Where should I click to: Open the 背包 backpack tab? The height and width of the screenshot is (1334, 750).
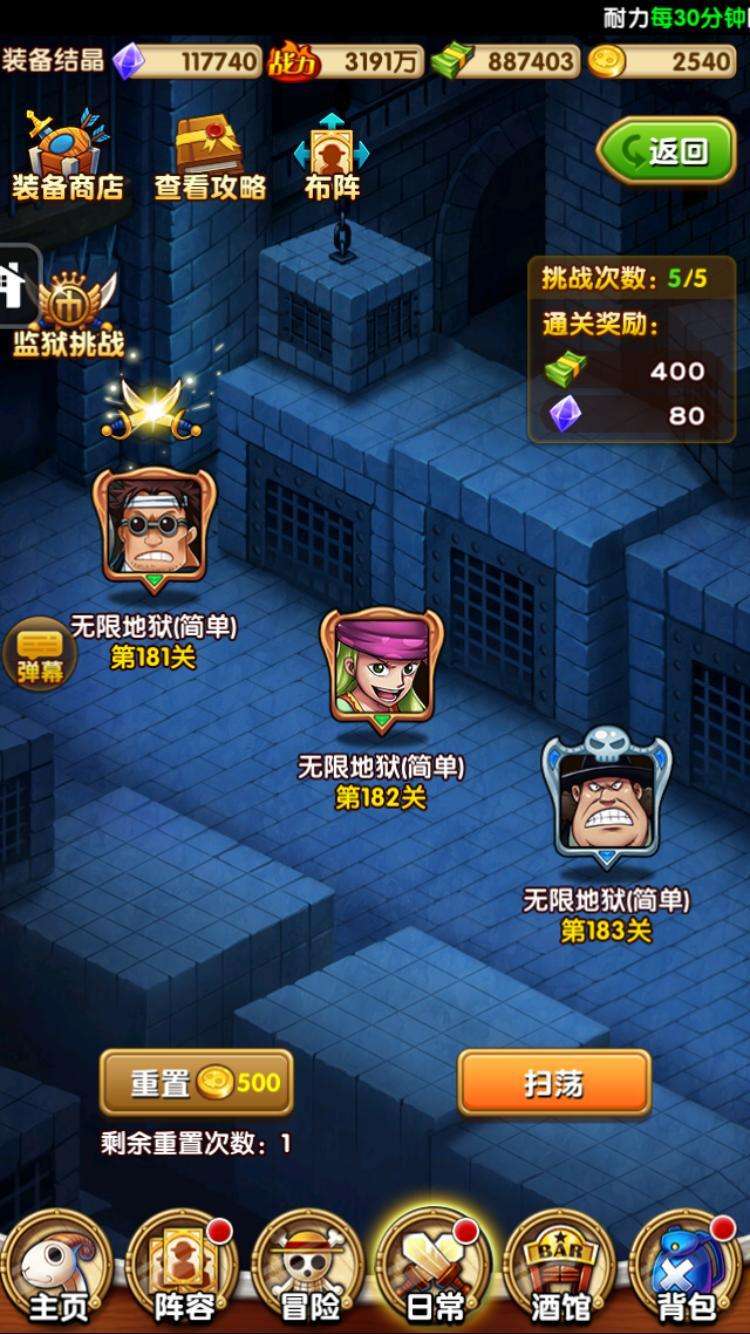point(686,1270)
